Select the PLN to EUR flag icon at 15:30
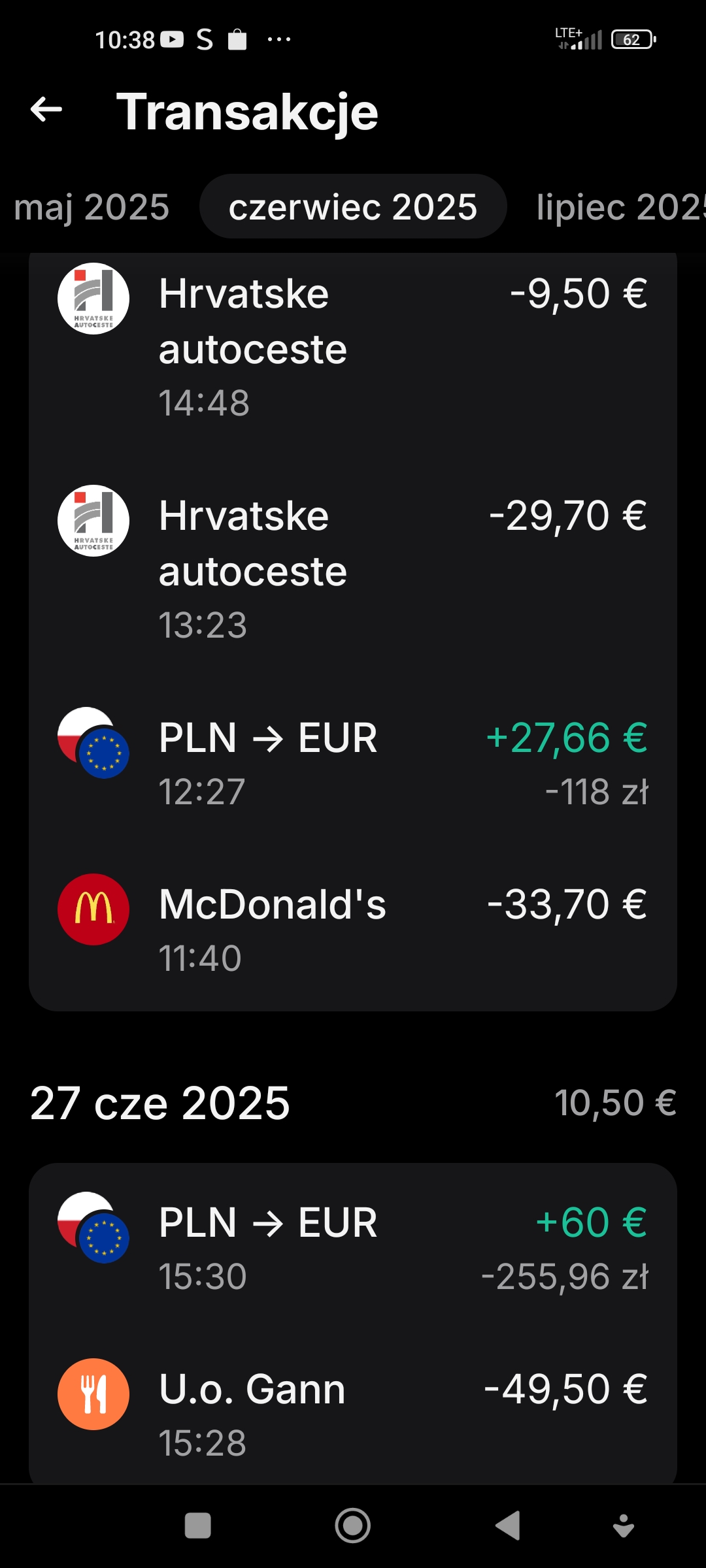This screenshot has width=706, height=1568. coord(93,1228)
